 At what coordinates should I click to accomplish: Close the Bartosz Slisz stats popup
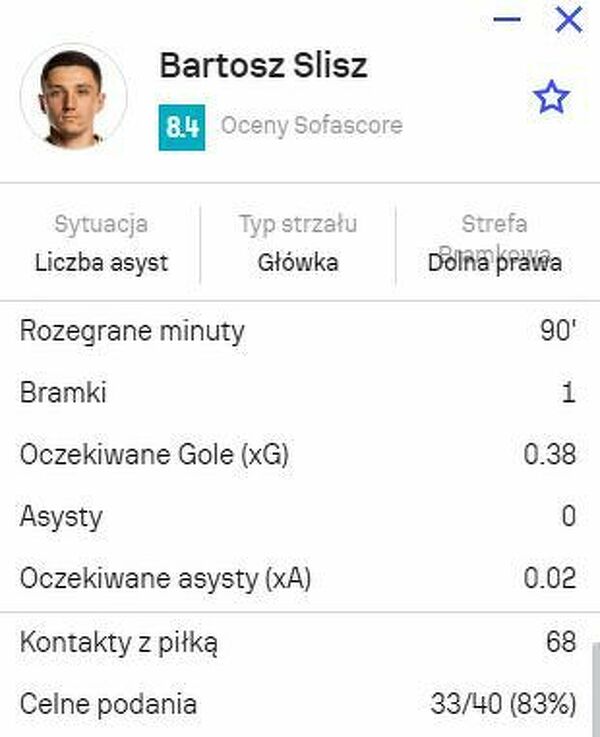569,20
